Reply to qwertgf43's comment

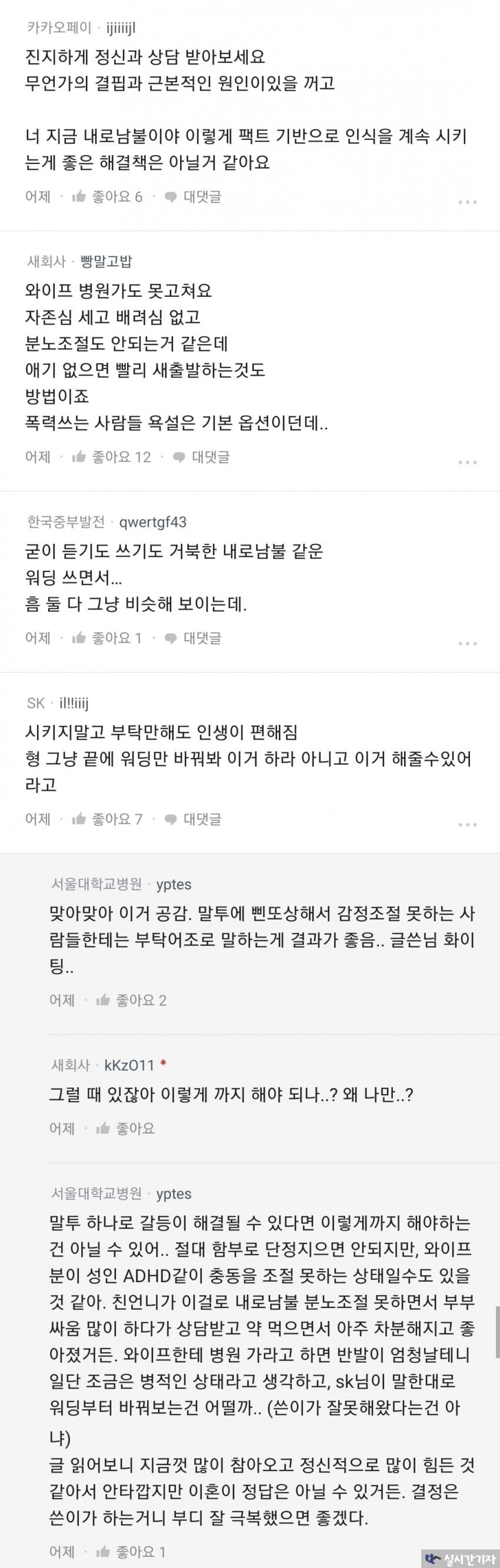pos(193,638)
